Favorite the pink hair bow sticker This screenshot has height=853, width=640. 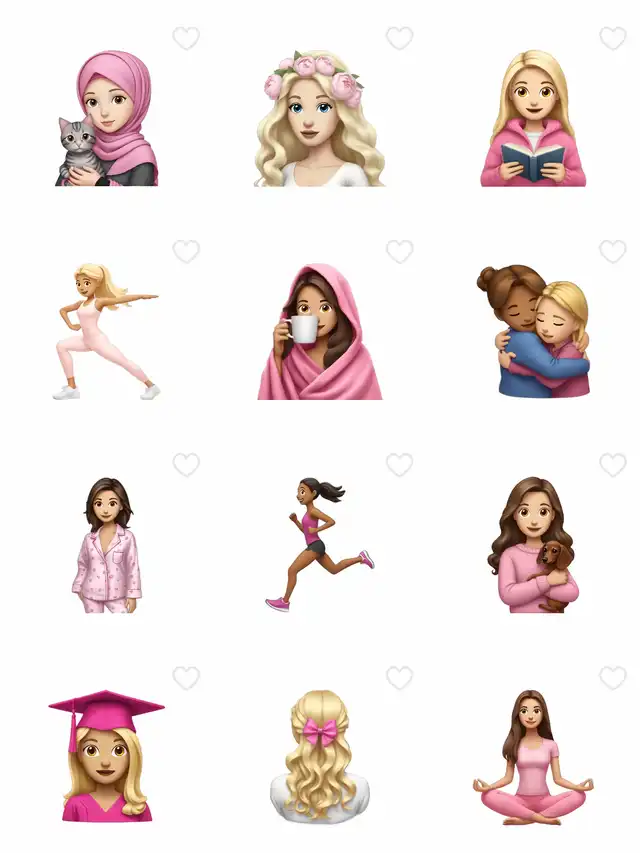click(x=399, y=678)
